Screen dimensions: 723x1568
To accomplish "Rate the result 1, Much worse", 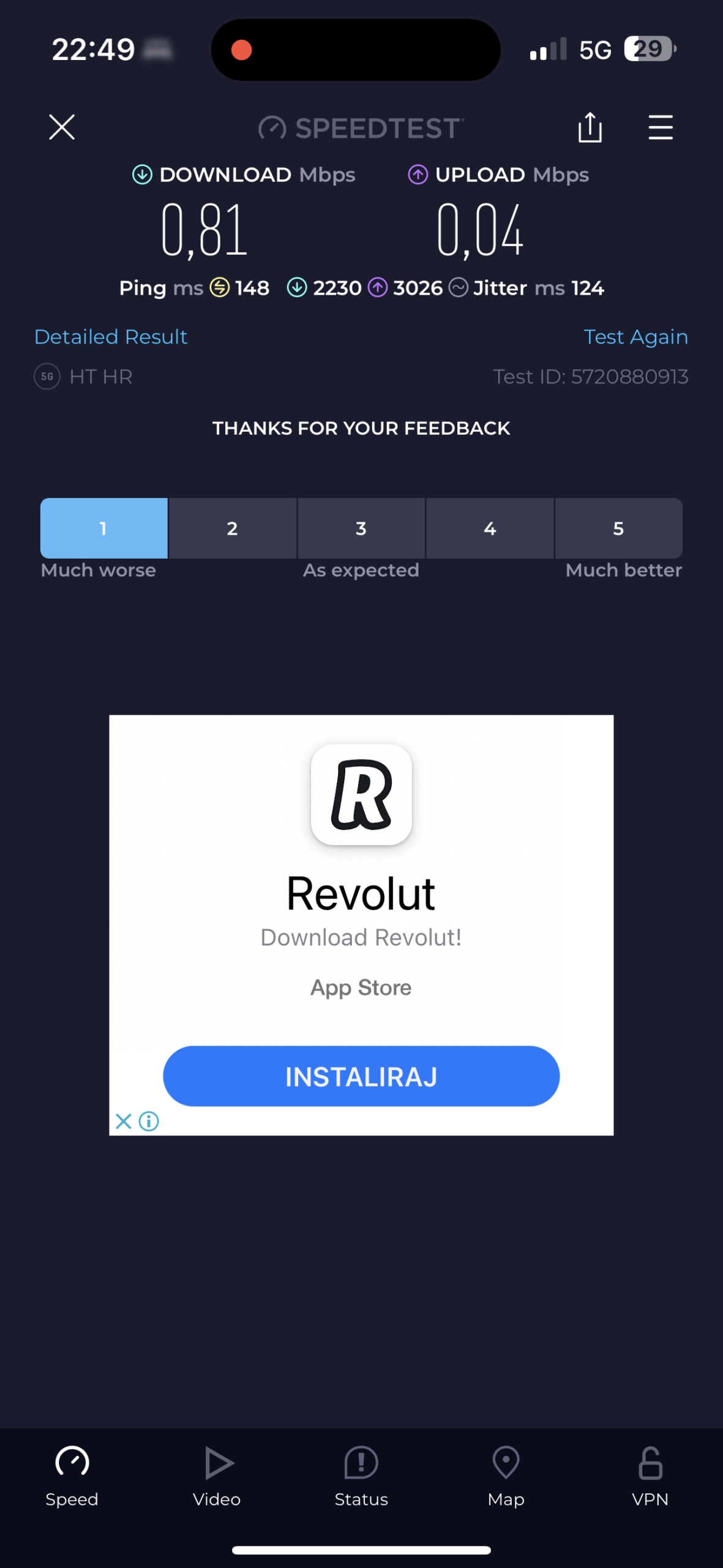I will (104, 528).
